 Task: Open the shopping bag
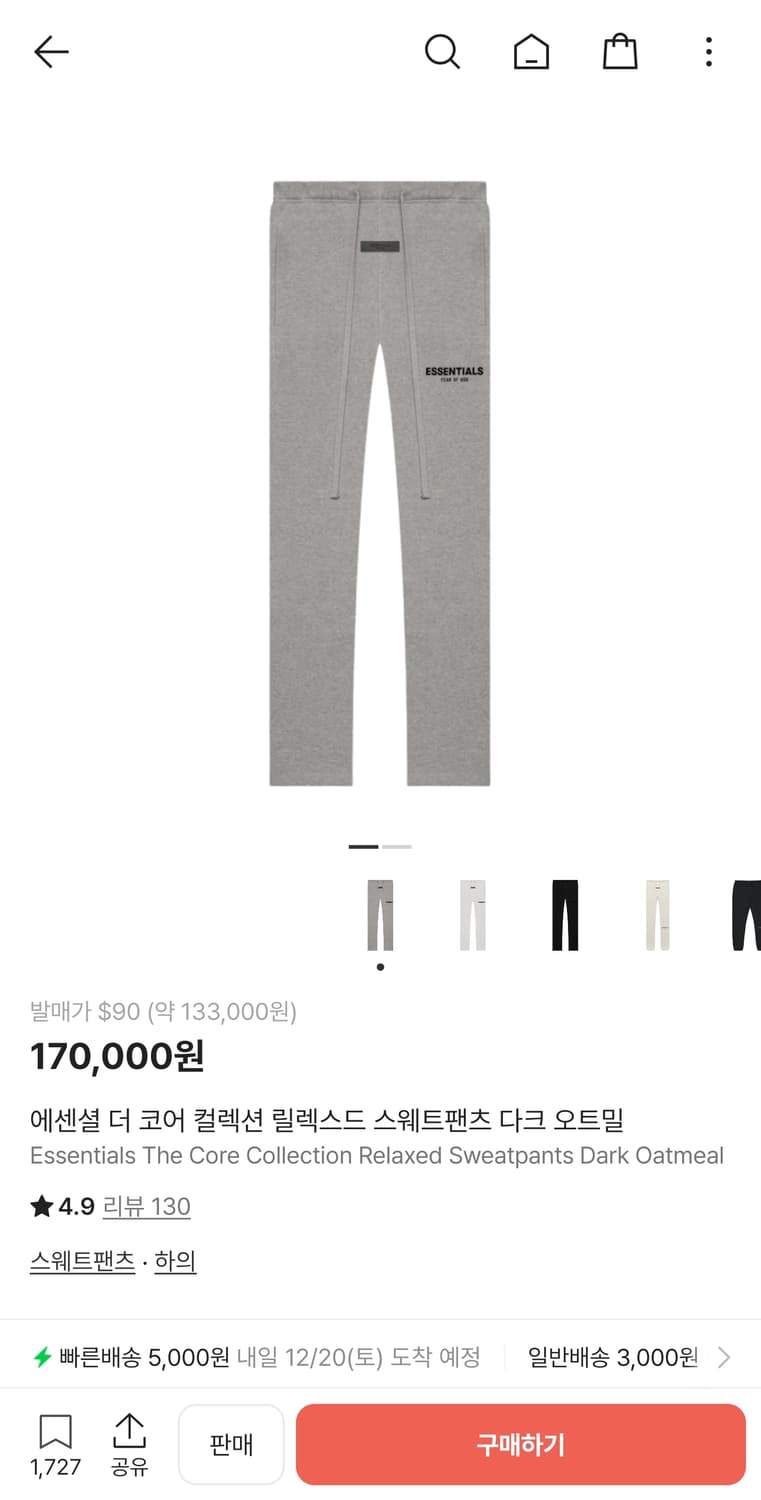pyautogui.click(x=620, y=51)
